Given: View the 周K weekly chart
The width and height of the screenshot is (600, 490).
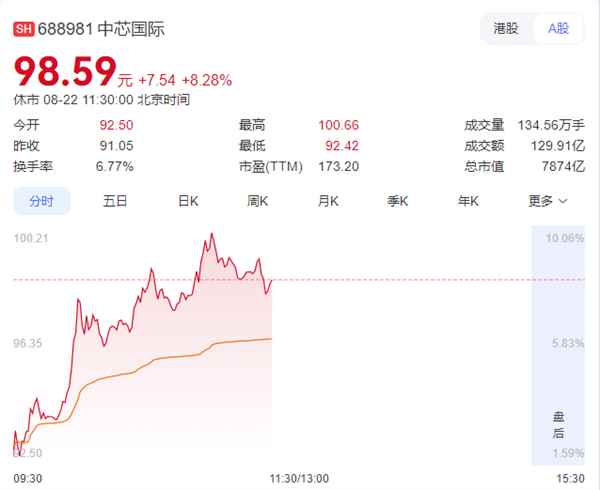Looking at the screenshot, I should [x=259, y=201].
